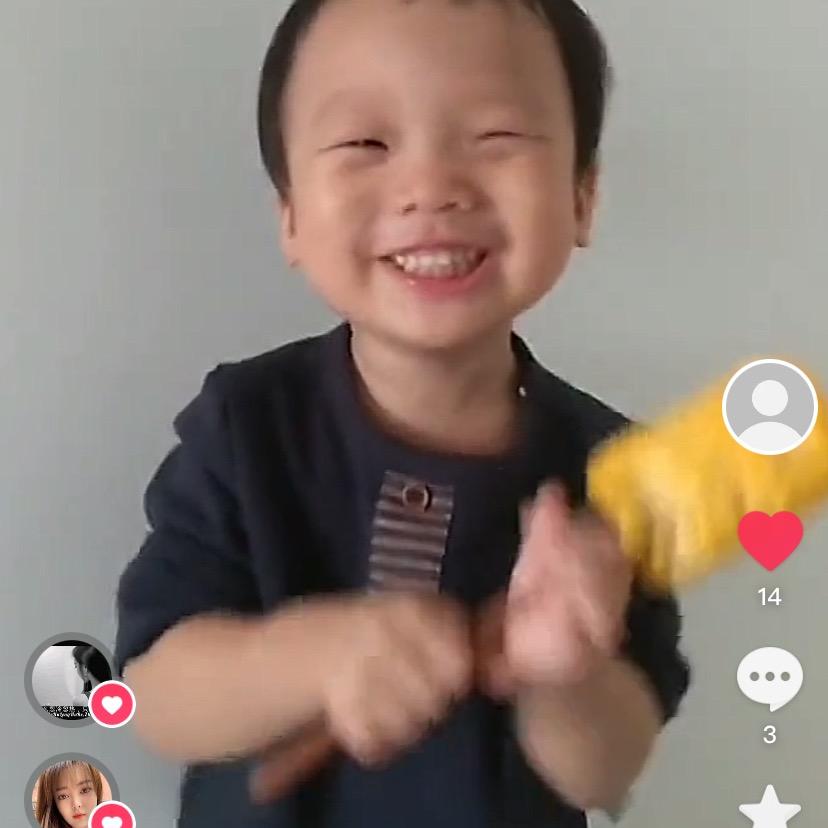
Task: Like the video with the red heart
Action: pyautogui.click(x=770, y=540)
